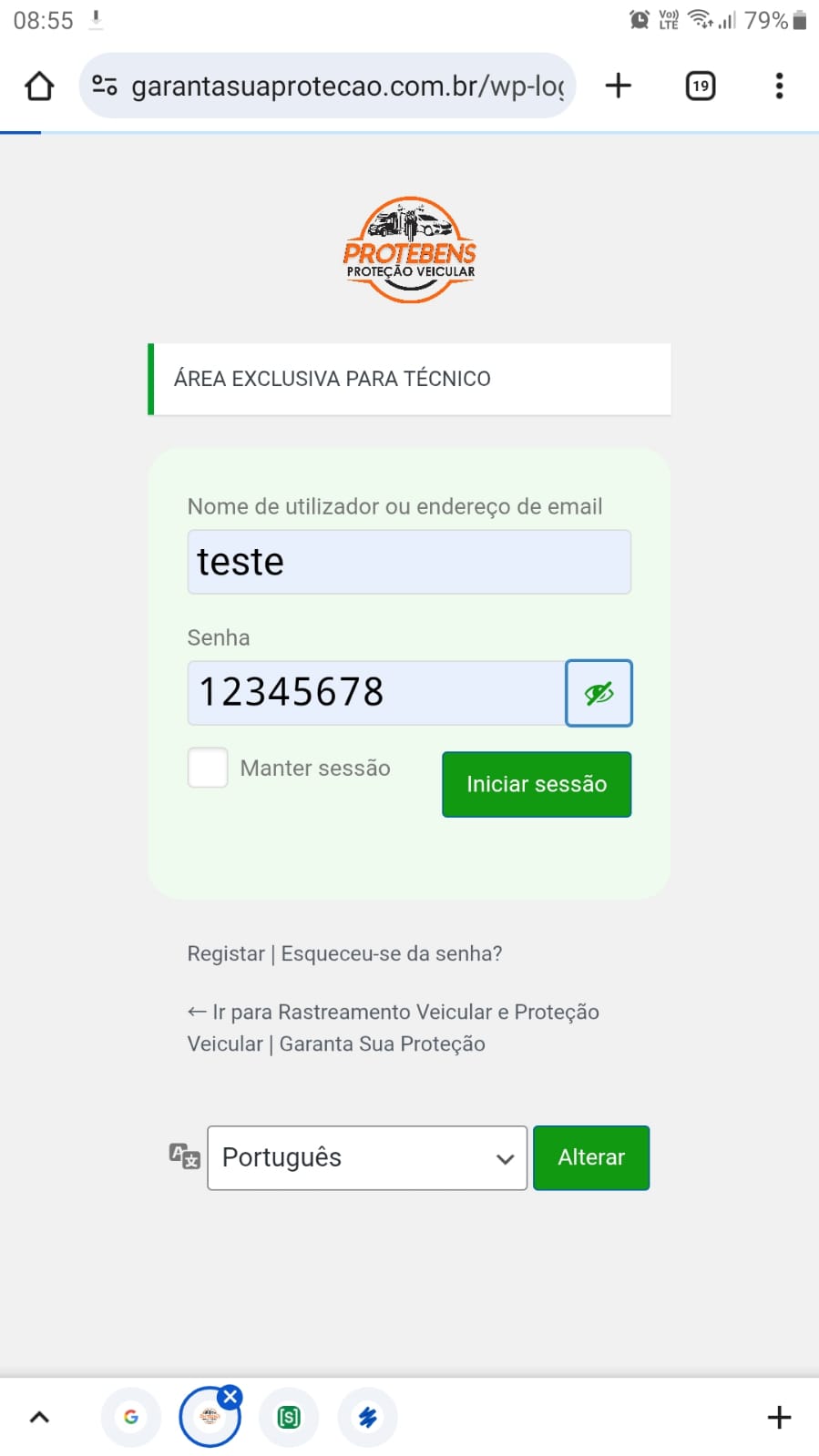819x1456 pixels.
Task: Hide the password with the eye icon
Action: point(599,694)
